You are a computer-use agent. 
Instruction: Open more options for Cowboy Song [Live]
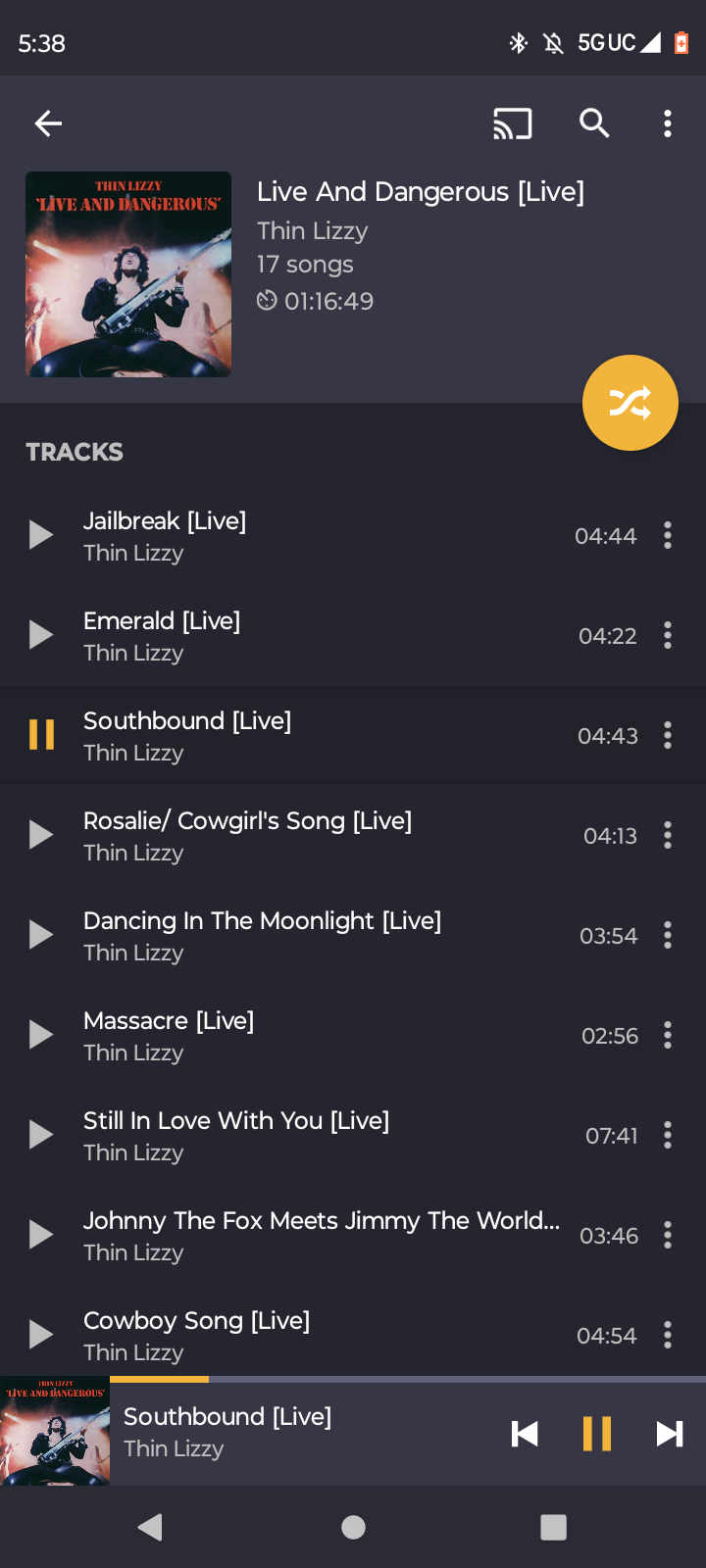pyautogui.click(x=668, y=1335)
